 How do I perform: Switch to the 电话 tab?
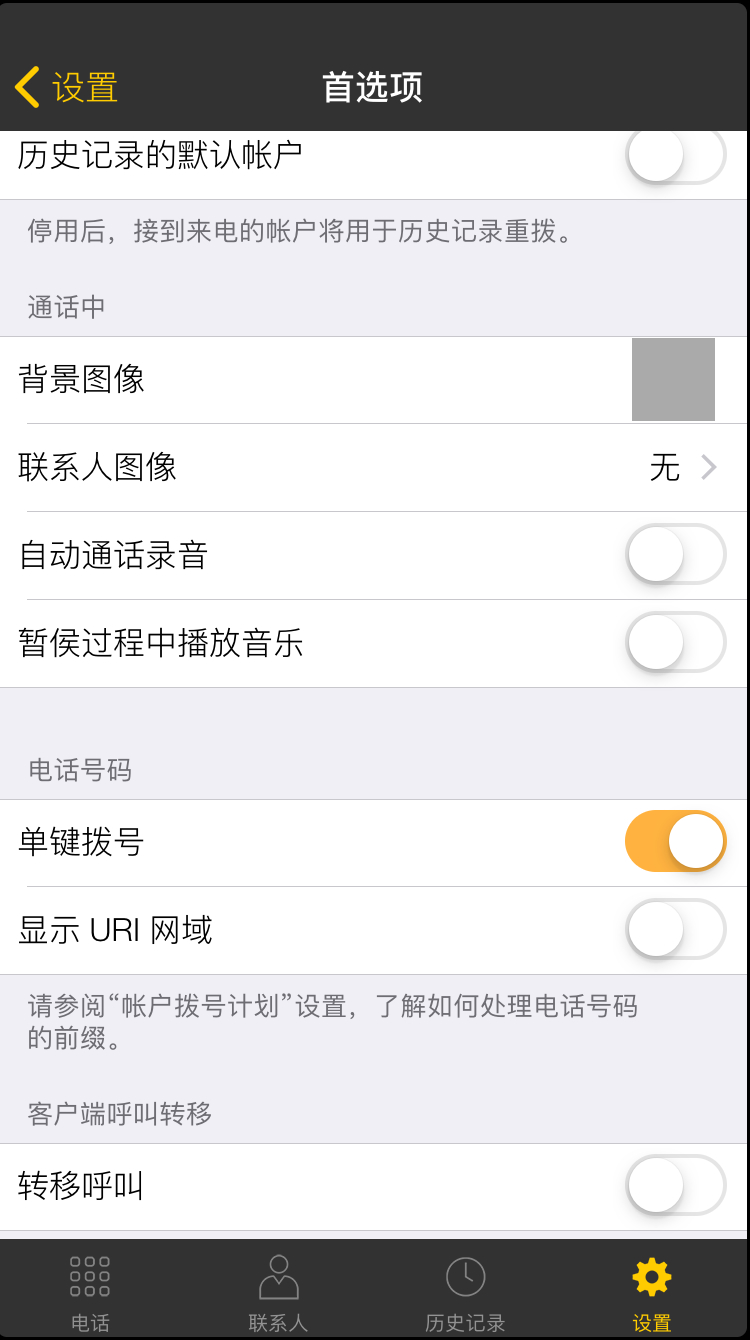(x=90, y=1293)
